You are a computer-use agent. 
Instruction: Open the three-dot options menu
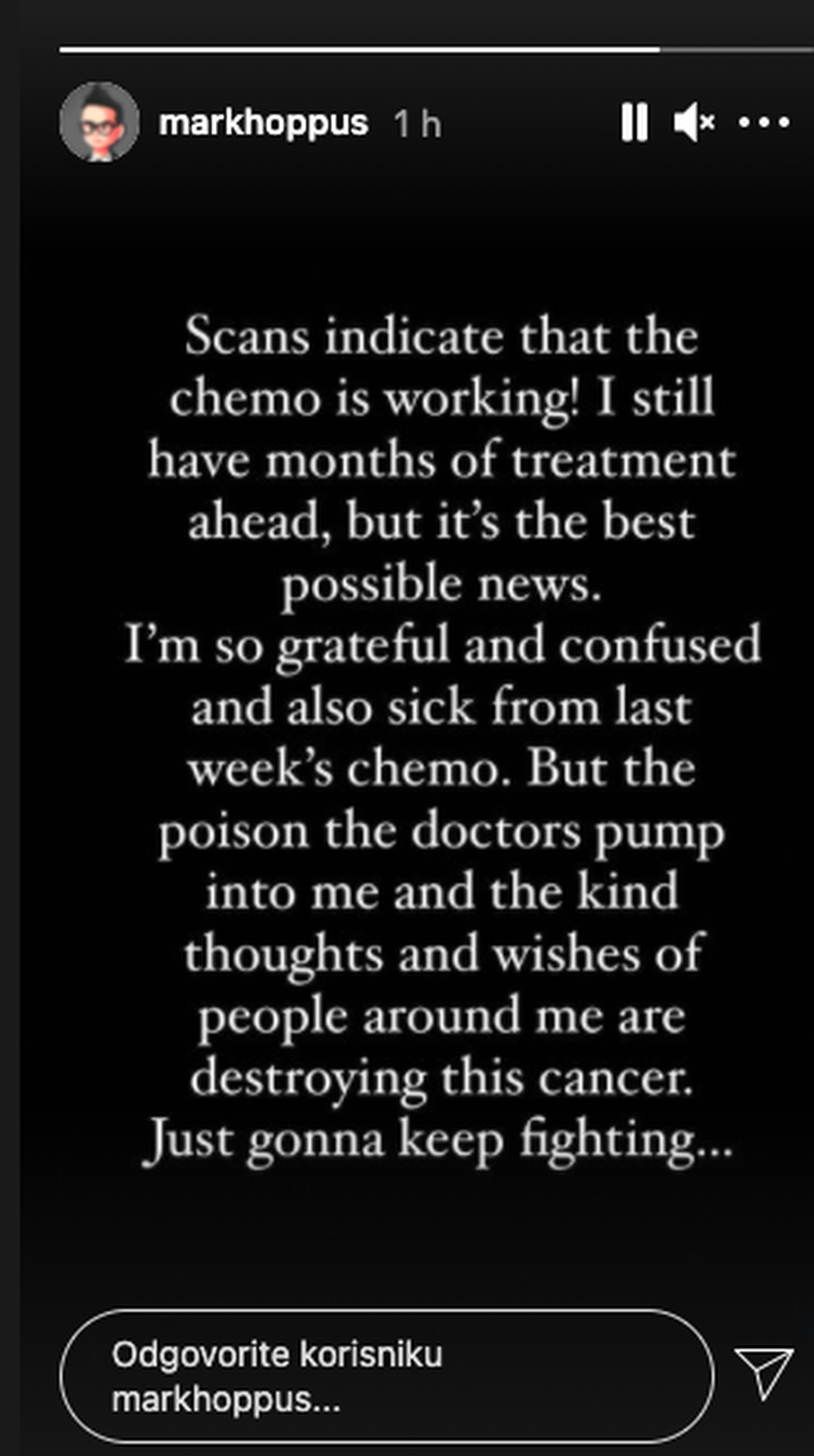(x=764, y=122)
